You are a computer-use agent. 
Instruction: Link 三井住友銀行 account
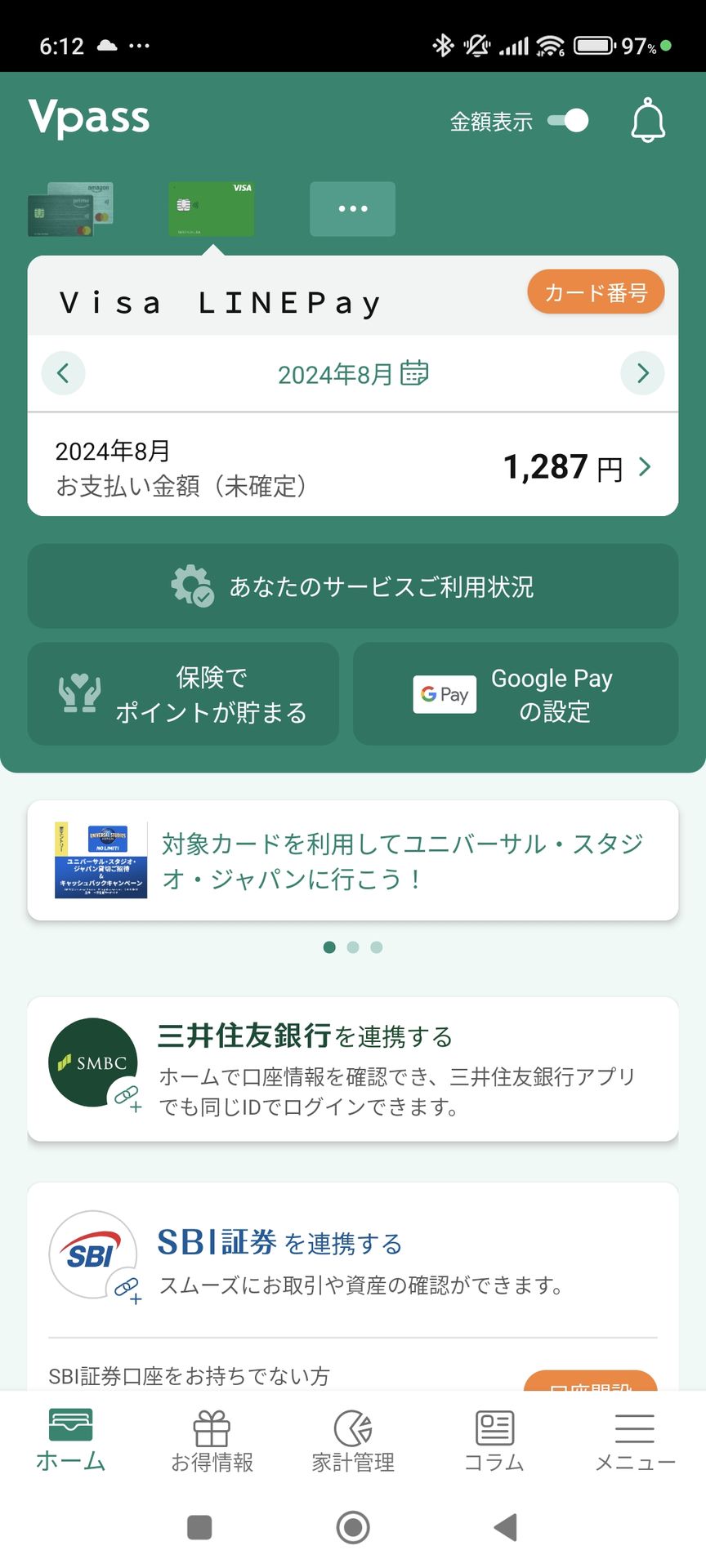352,1068
